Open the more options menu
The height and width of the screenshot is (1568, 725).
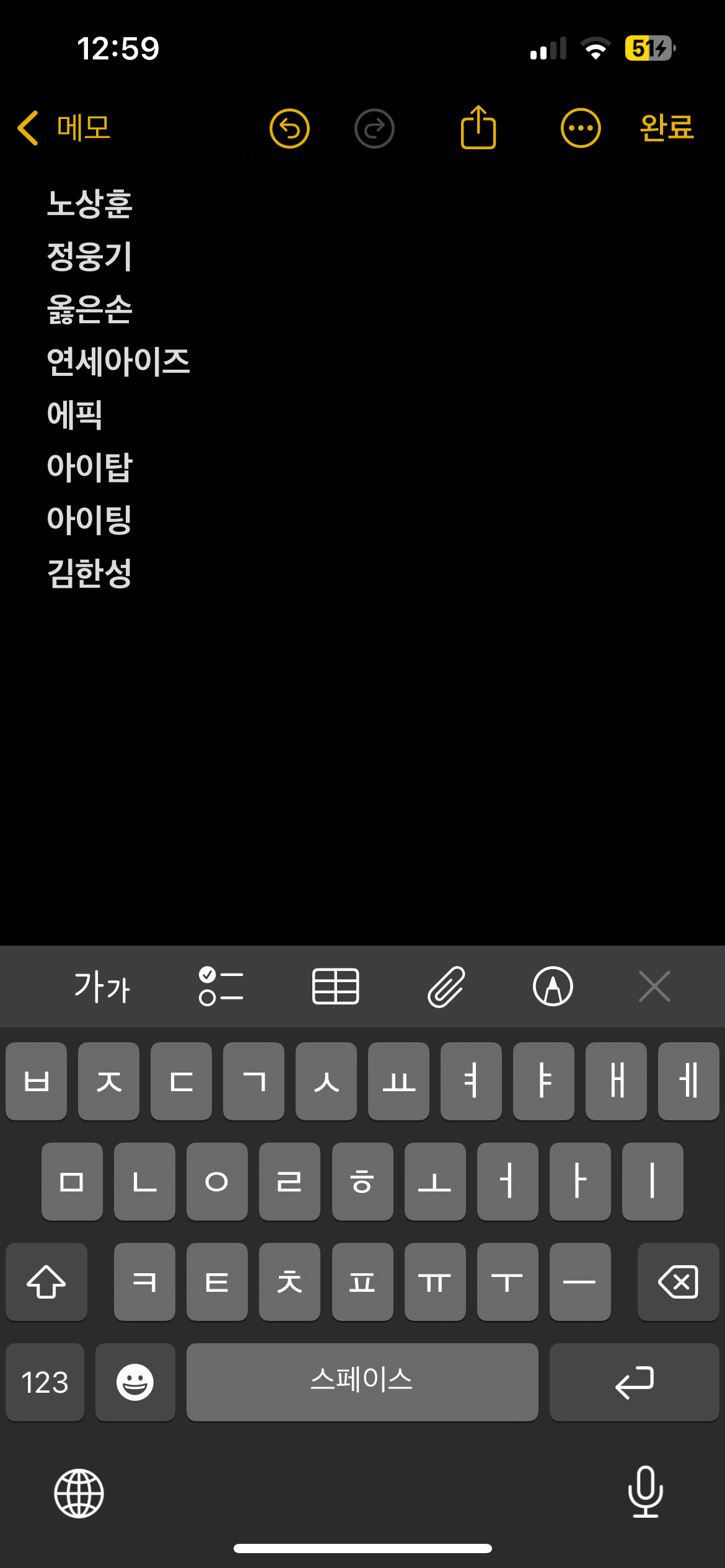tap(581, 128)
